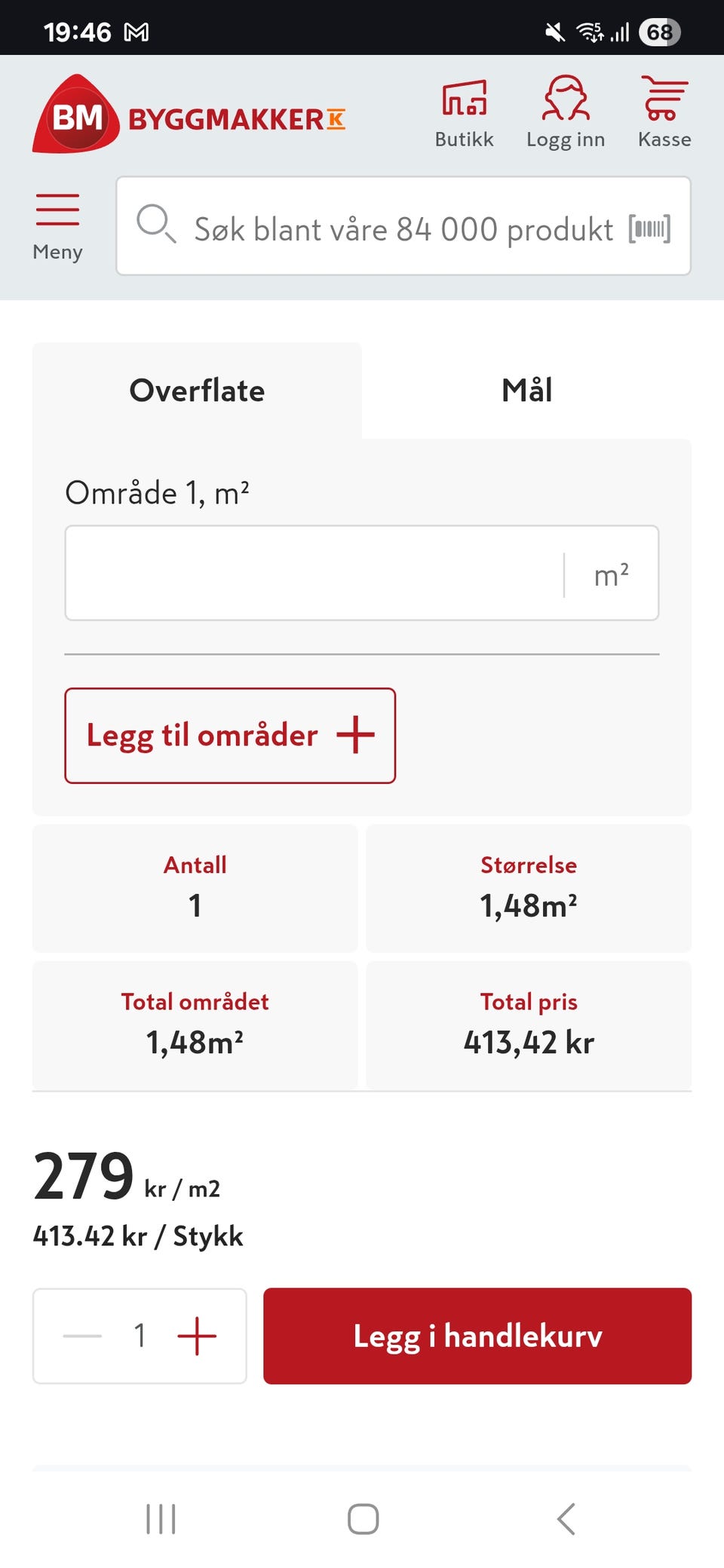Tap Legg til områder button
Screen dimensions: 724x1568
pos(230,735)
